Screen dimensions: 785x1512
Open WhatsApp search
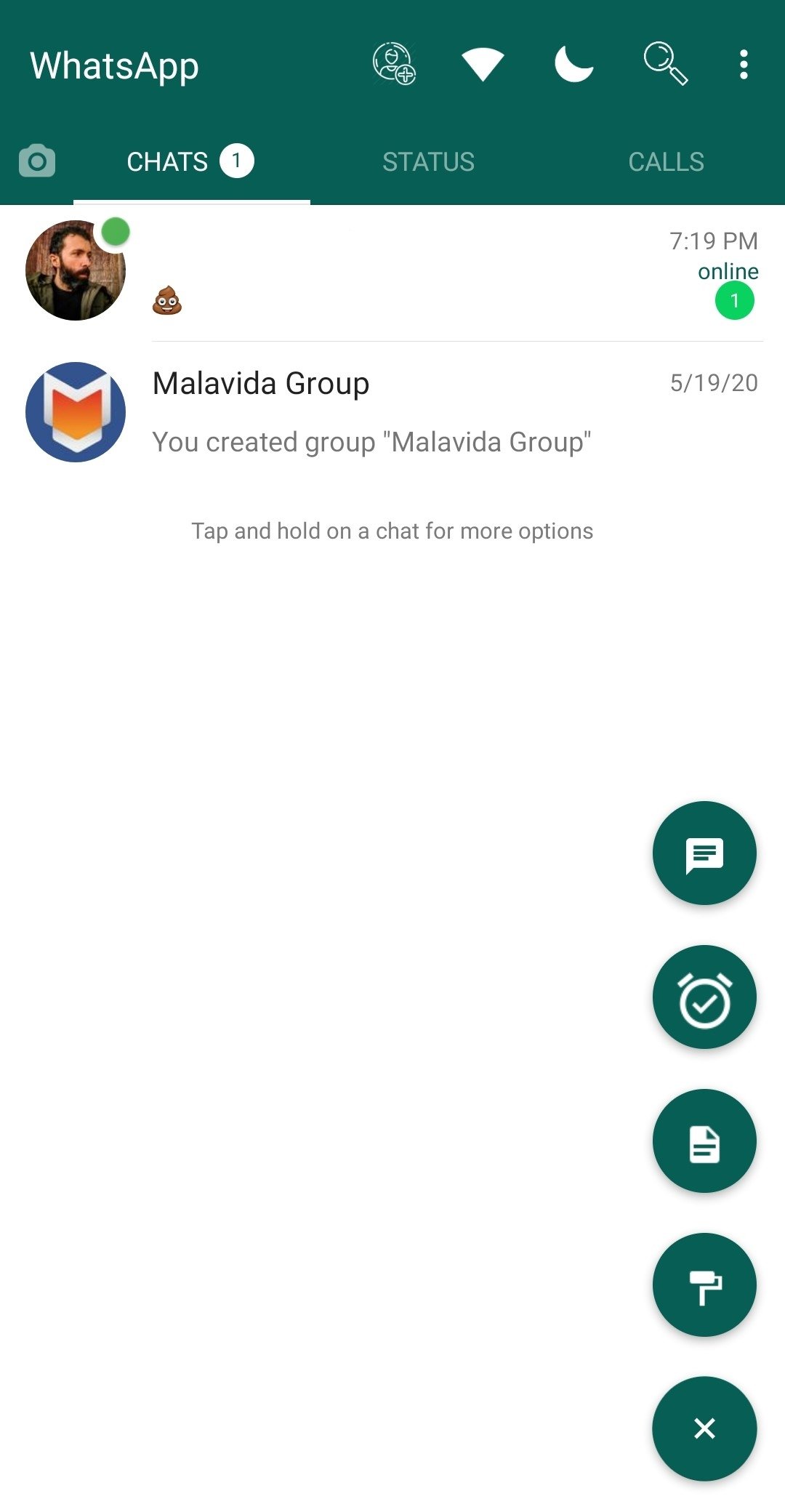pyautogui.click(x=665, y=65)
